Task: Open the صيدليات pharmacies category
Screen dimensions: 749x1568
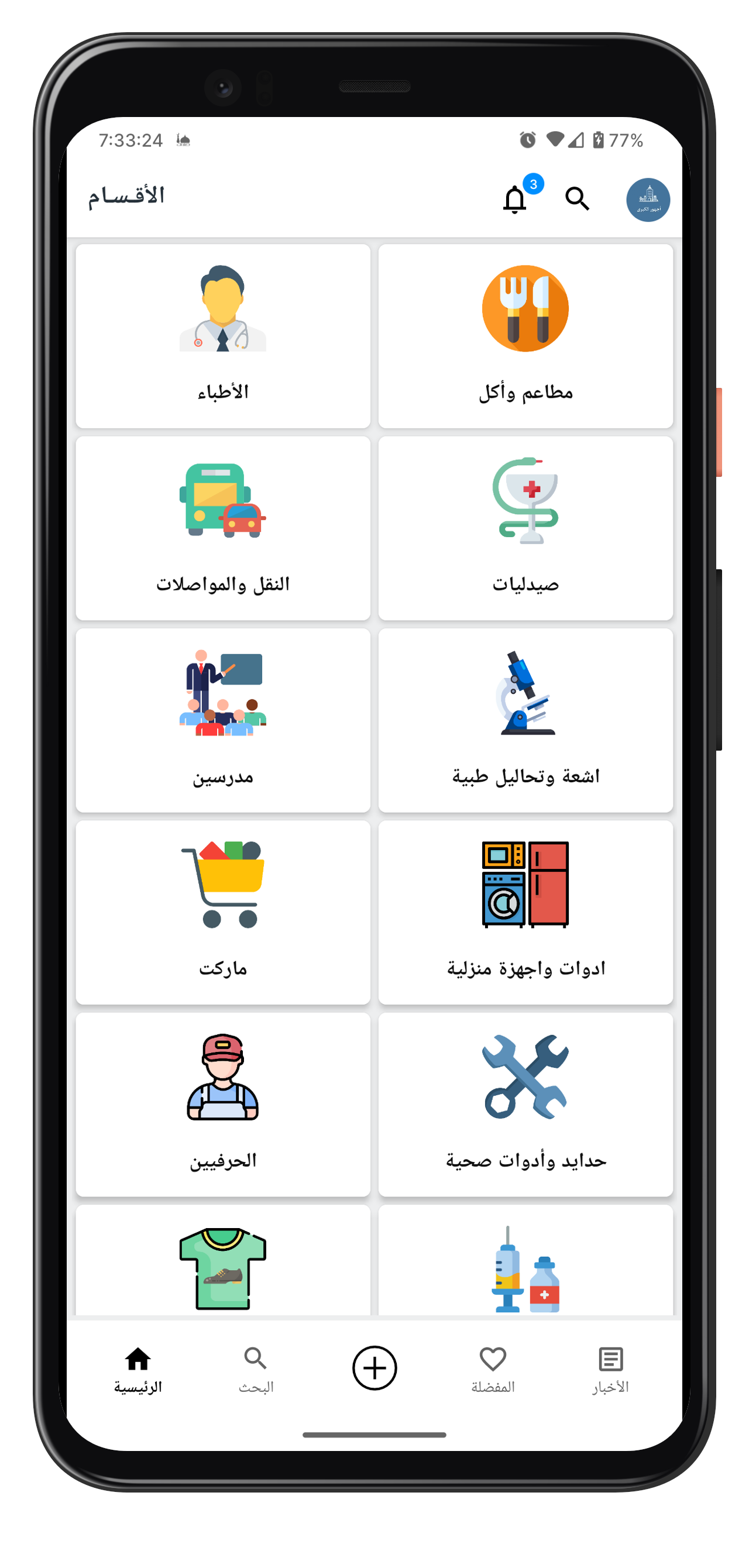Action: click(525, 528)
